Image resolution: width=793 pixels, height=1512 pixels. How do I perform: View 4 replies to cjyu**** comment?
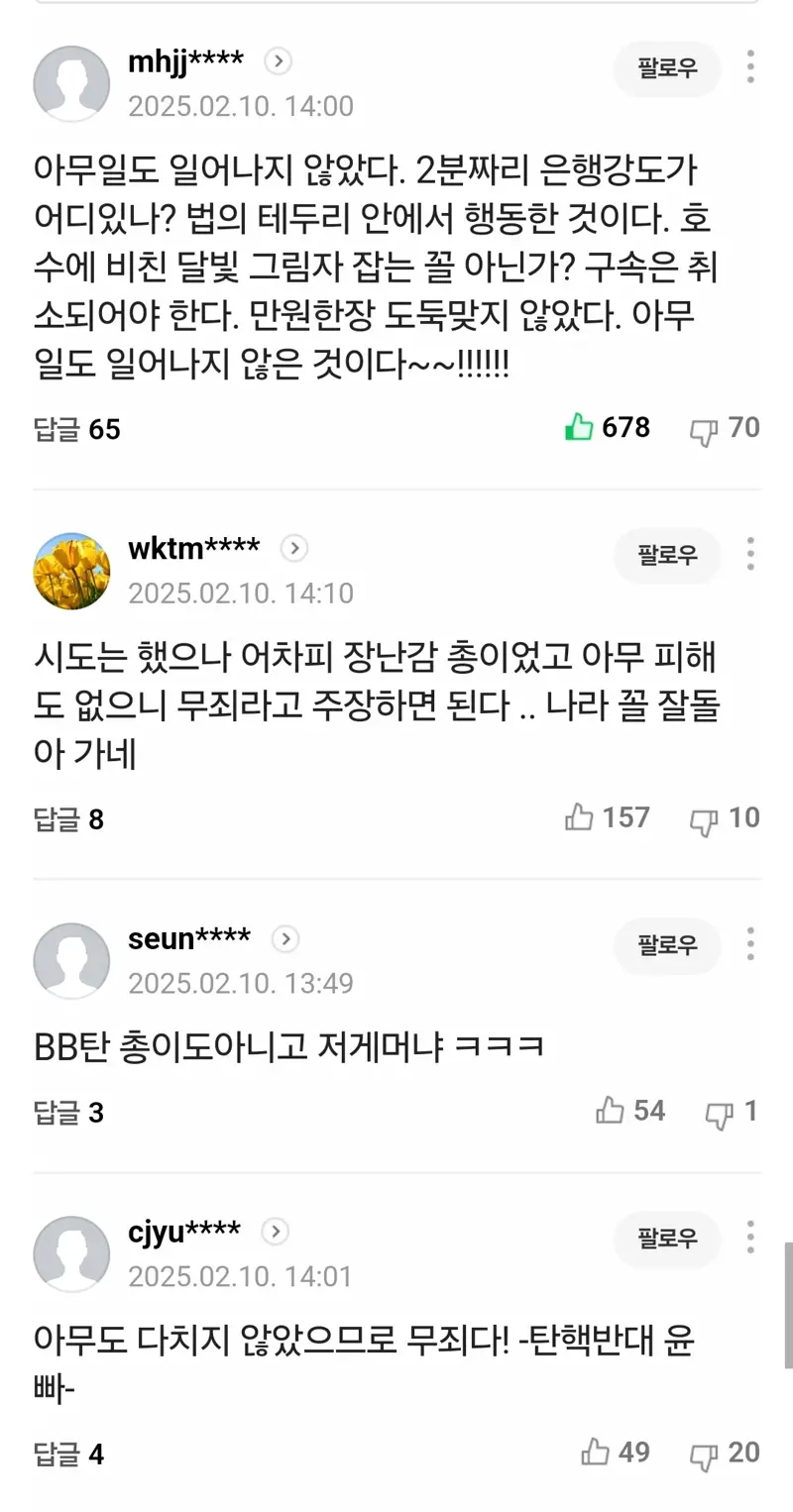pyautogui.click(x=68, y=1455)
